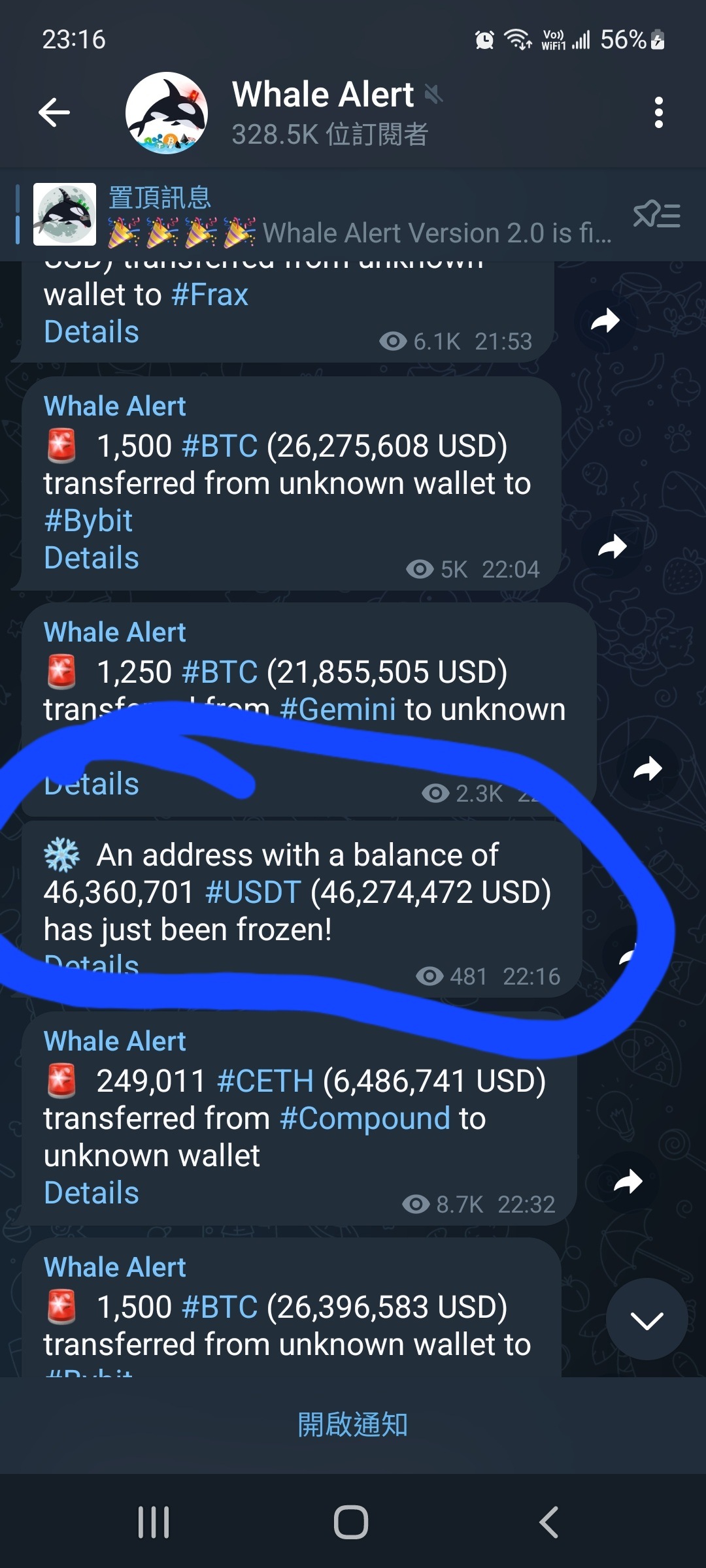Tap the muted bell icon beside channel name
This screenshot has height=1568, width=706.
(x=435, y=93)
